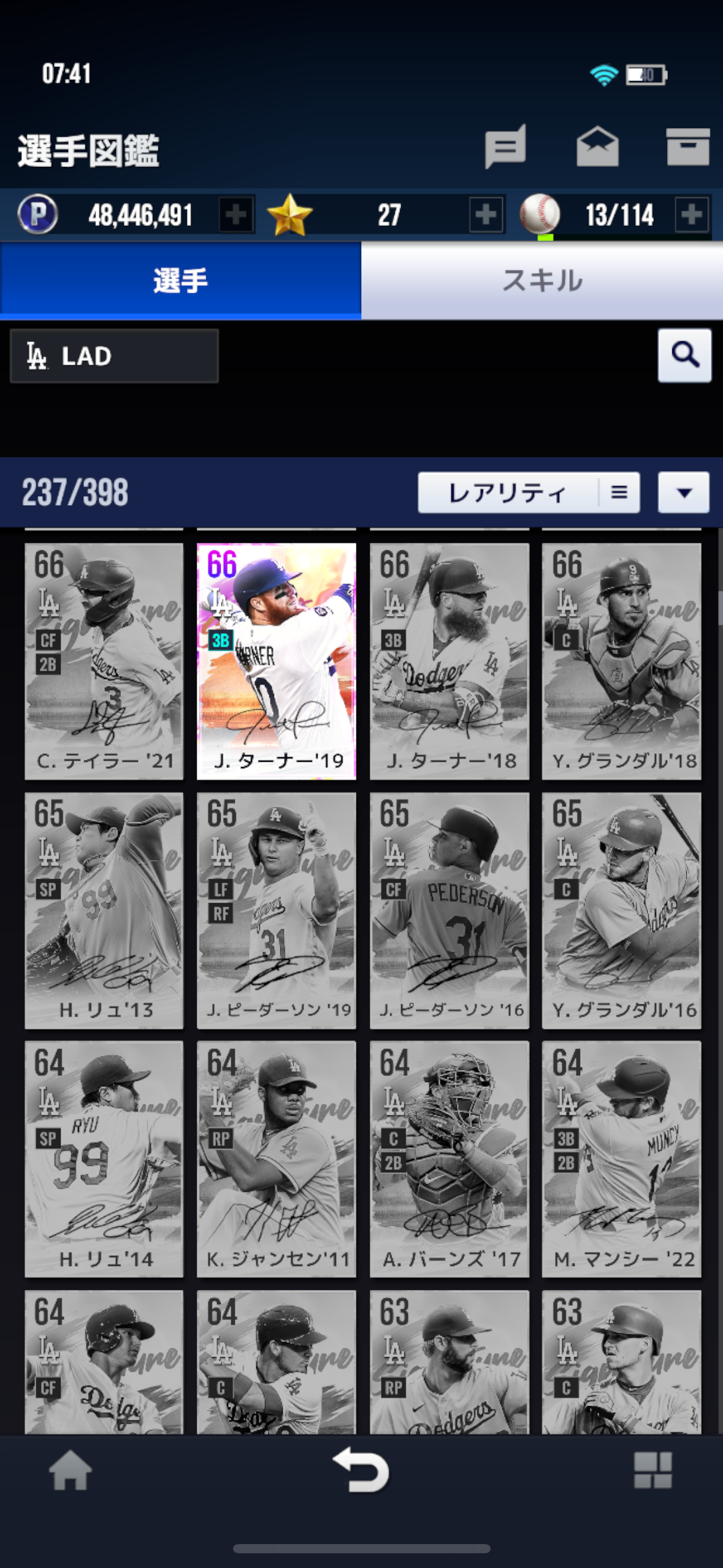The image size is (723, 1568).
Task: Add more P points currency
Action: [x=236, y=215]
